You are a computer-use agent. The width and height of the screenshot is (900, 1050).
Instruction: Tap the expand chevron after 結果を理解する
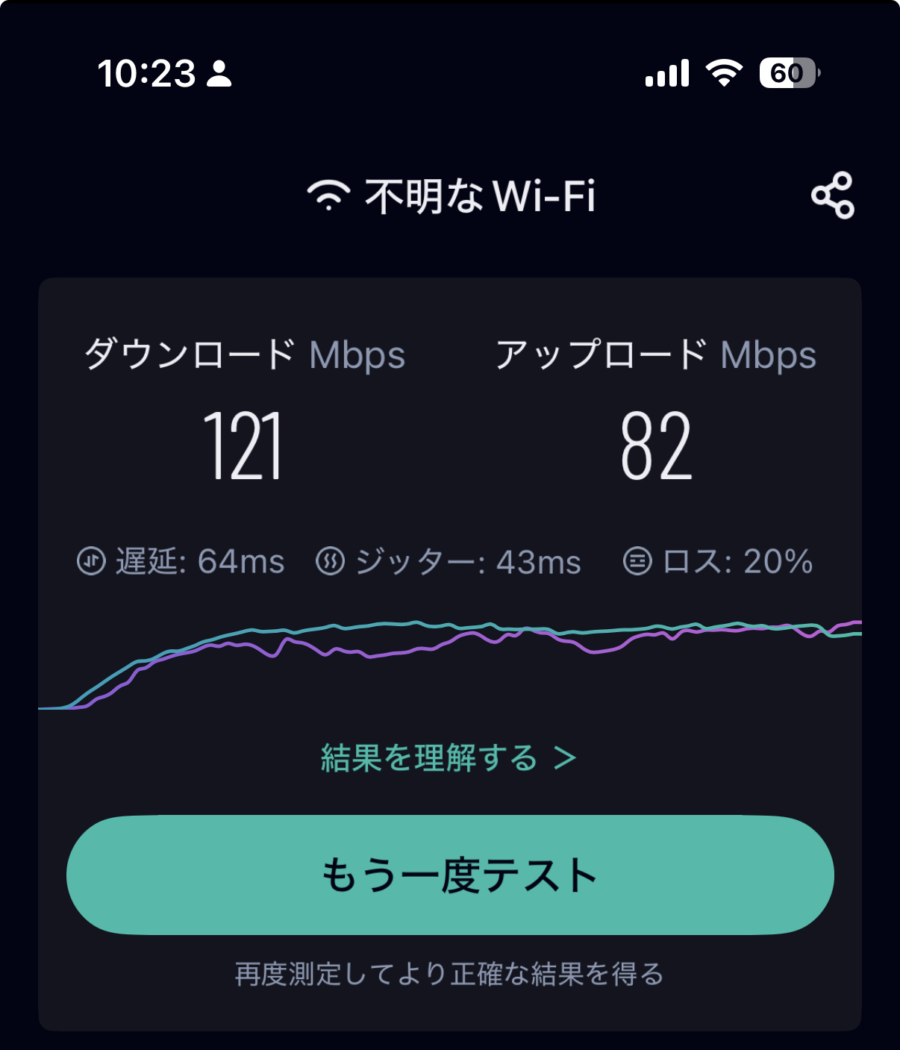[563, 757]
